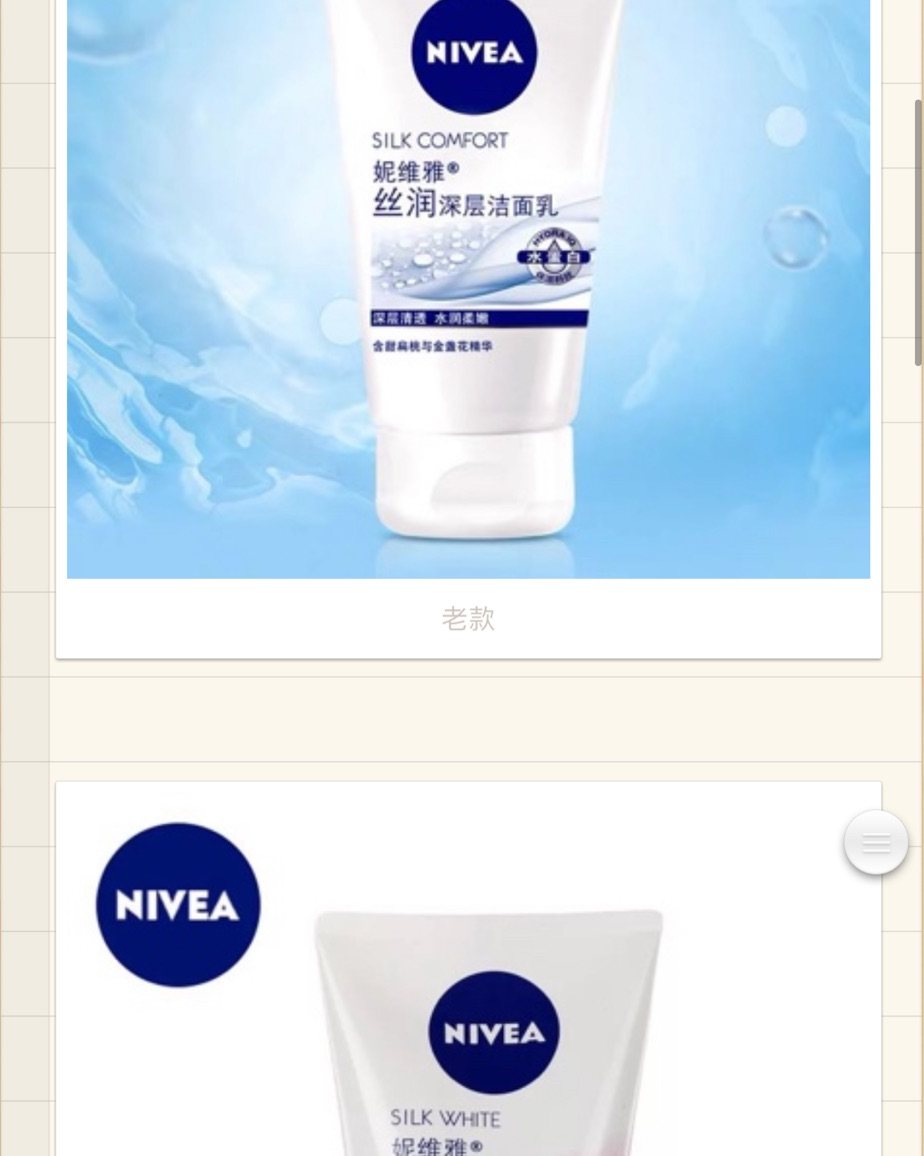
Task: Click the NIVEA logo in the bottom image corner
Action: coord(178,903)
